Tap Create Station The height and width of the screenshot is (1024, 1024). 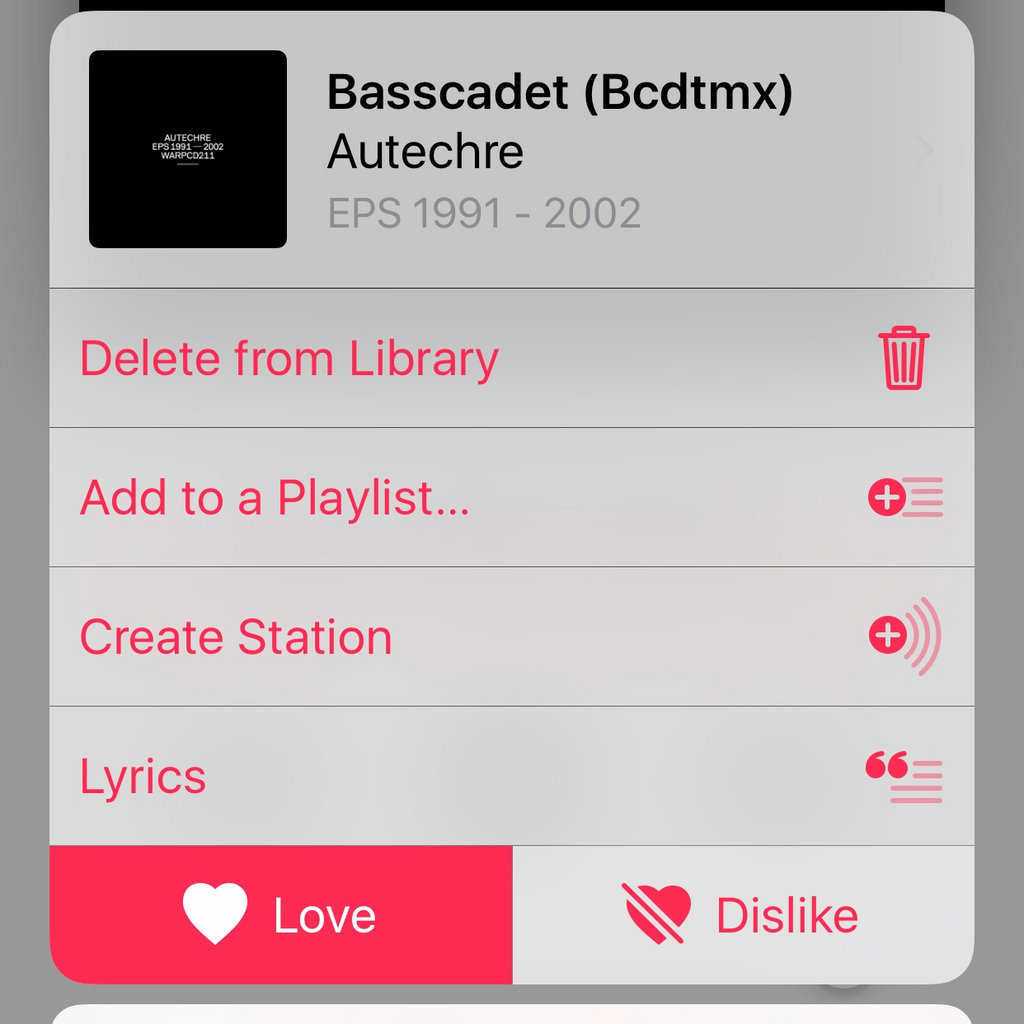pyautogui.click(x=510, y=637)
